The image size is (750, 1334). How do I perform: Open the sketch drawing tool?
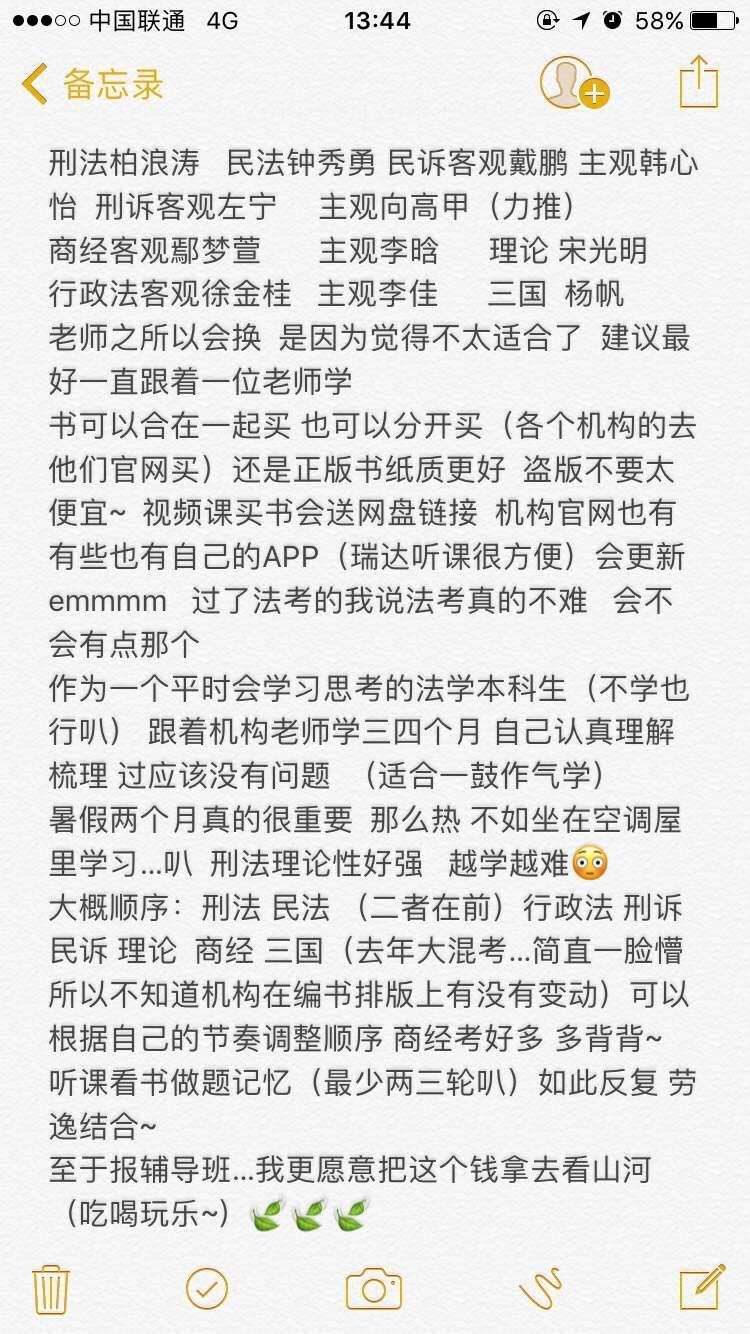tap(541, 1288)
